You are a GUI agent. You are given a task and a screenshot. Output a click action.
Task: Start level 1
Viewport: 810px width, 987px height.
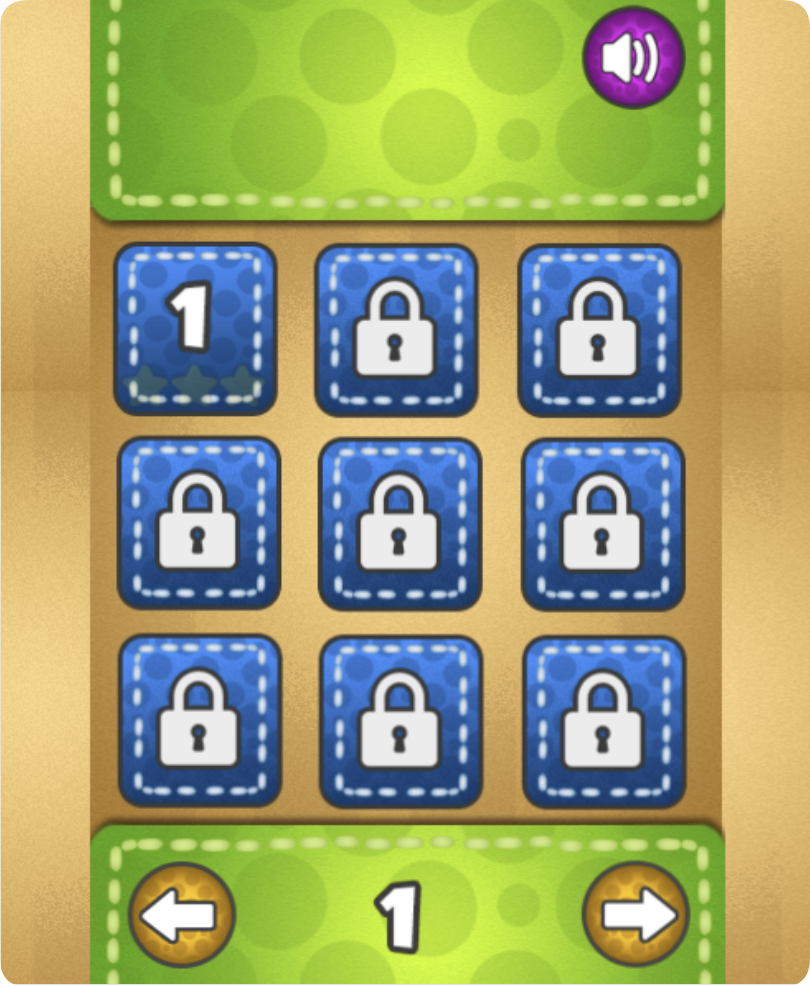(195, 328)
